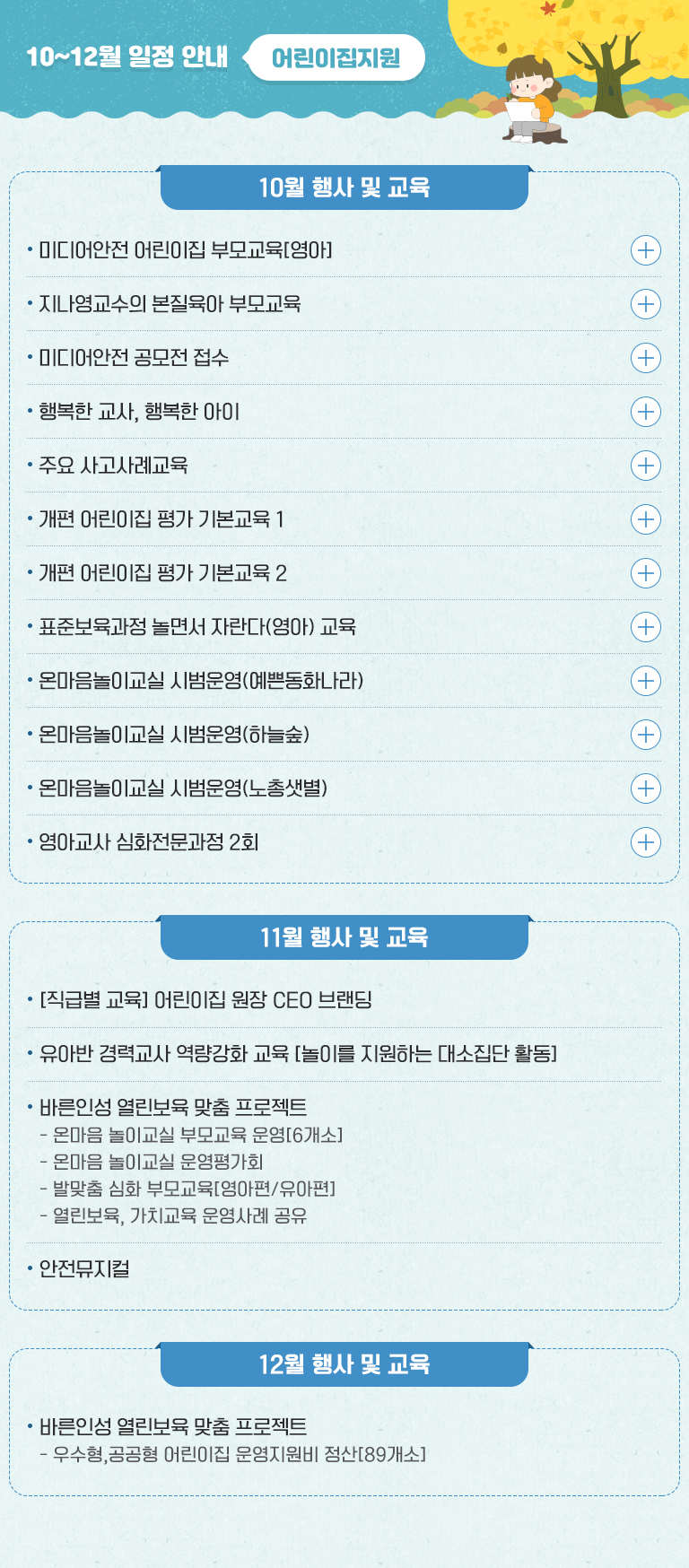Expand 온마음놀이교실 시범운영(예쁜동화나라) row

646,681
